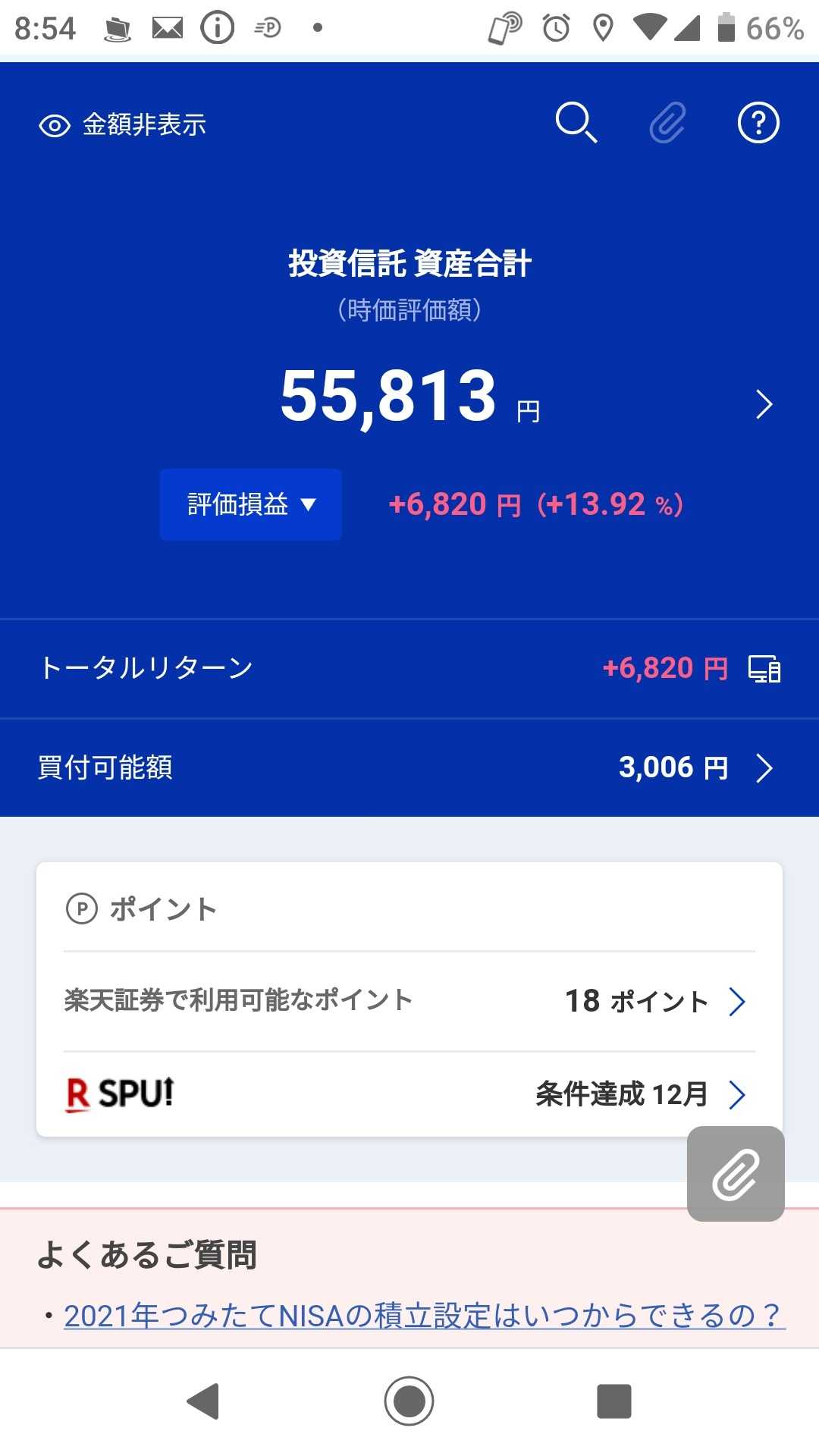Return to the system home screen

pos(409,1401)
